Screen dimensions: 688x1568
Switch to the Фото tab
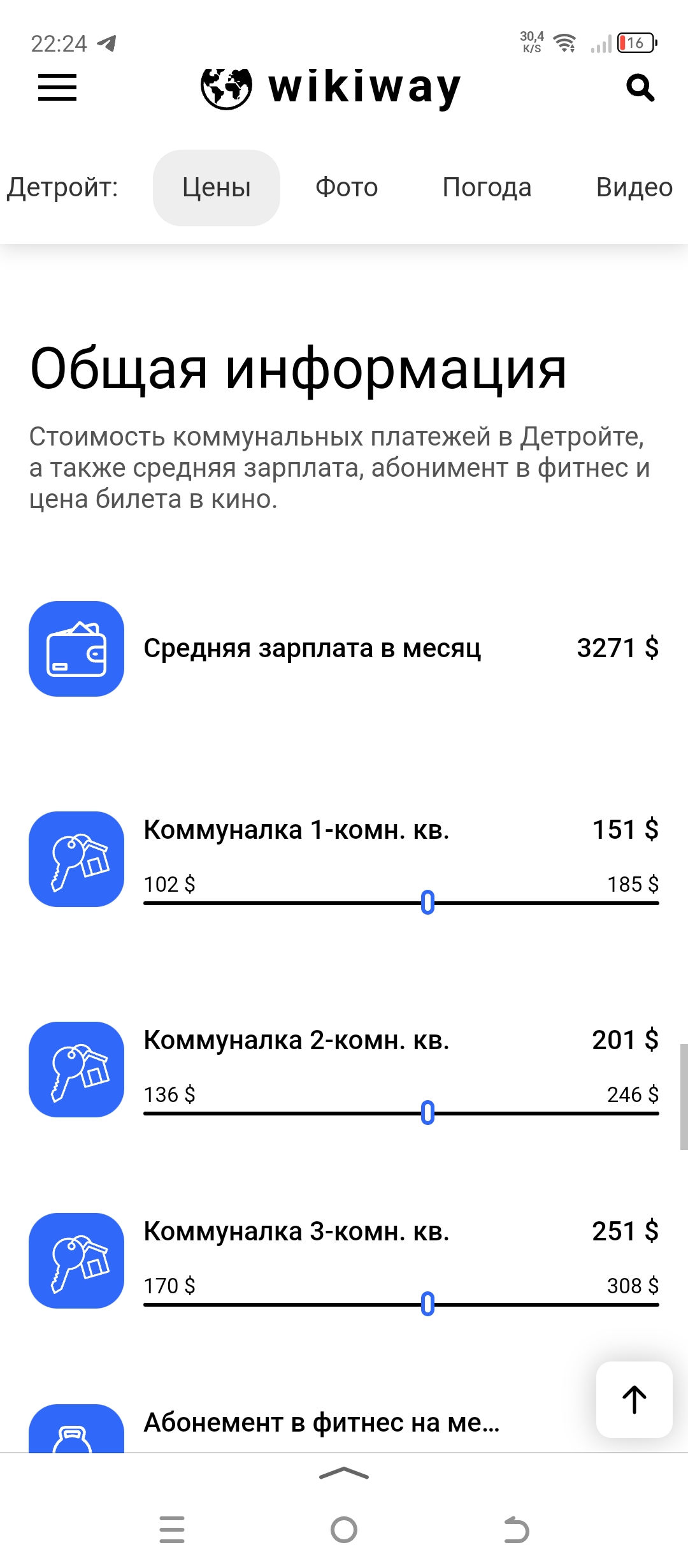[x=347, y=188]
